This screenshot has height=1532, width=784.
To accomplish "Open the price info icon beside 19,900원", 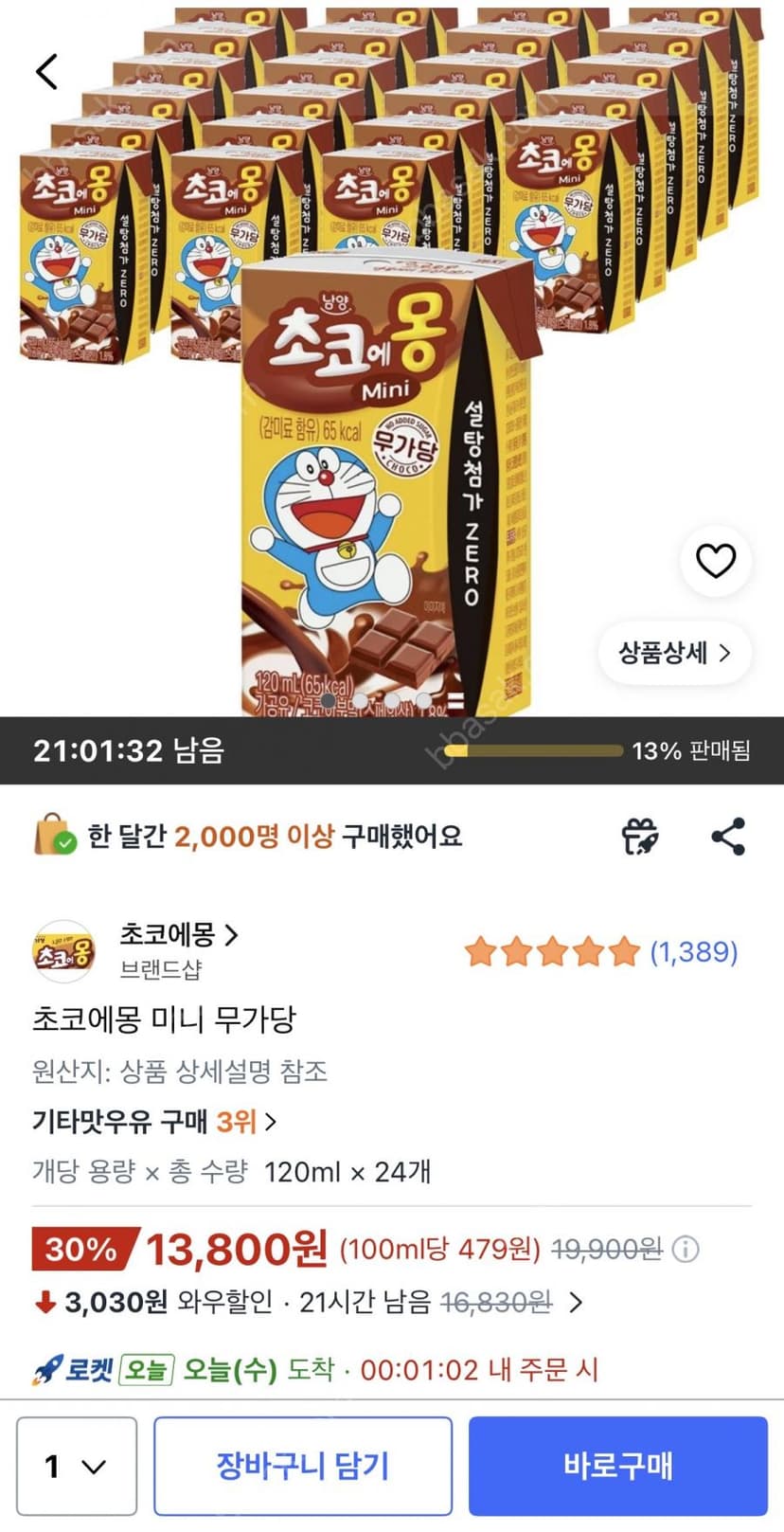I will (x=686, y=1250).
